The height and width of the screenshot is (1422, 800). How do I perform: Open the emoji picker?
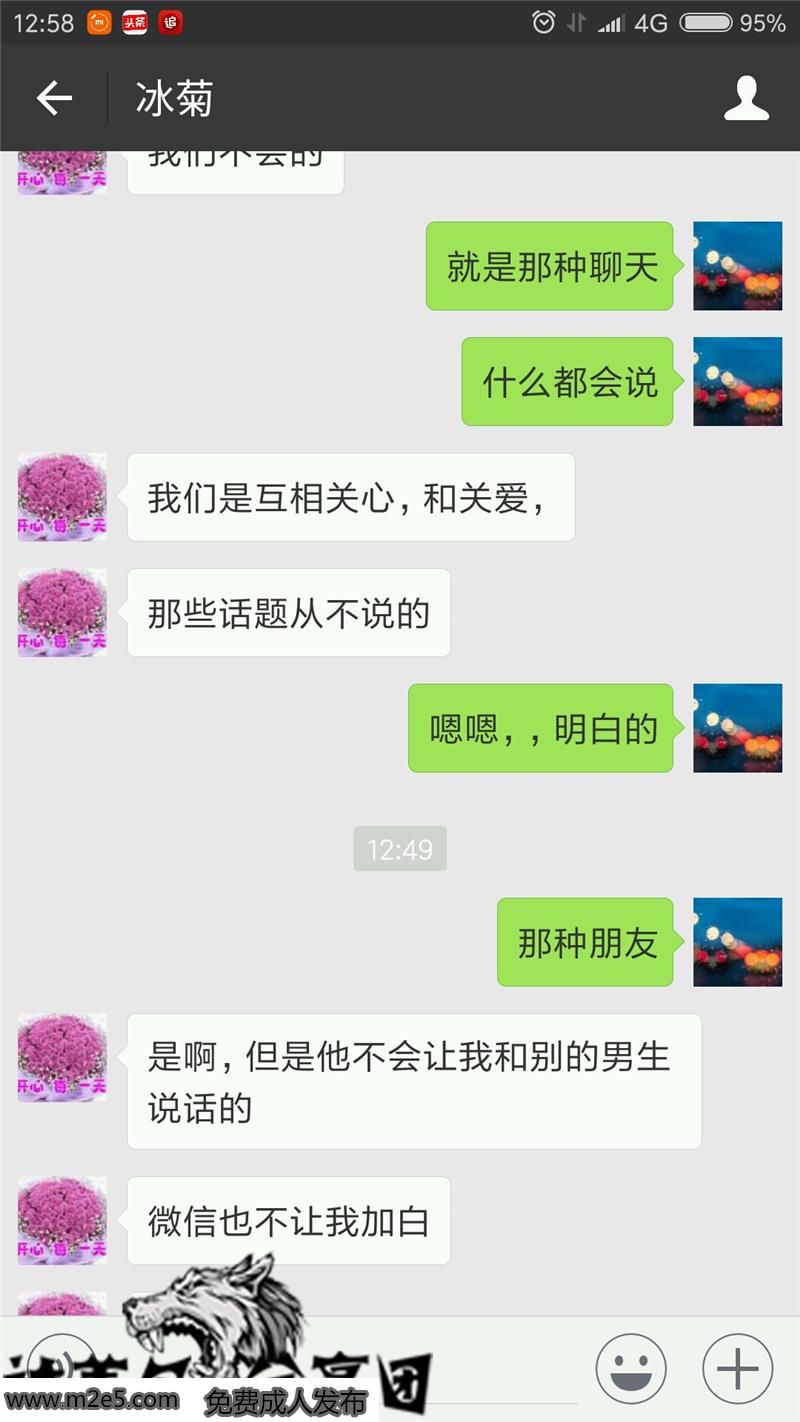tap(631, 1368)
